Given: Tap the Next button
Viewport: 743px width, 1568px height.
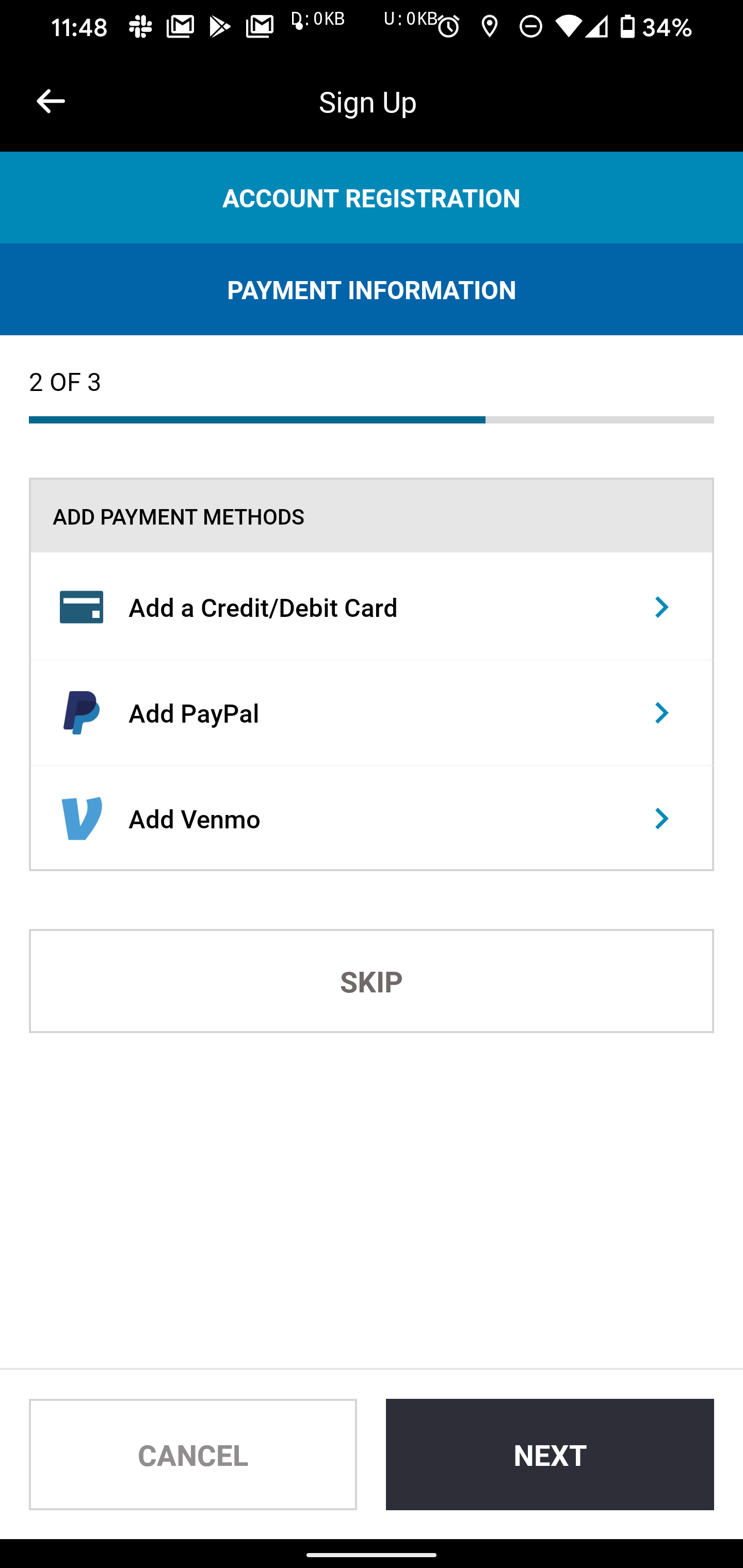Looking at the screenshot, I should 548,1456.
